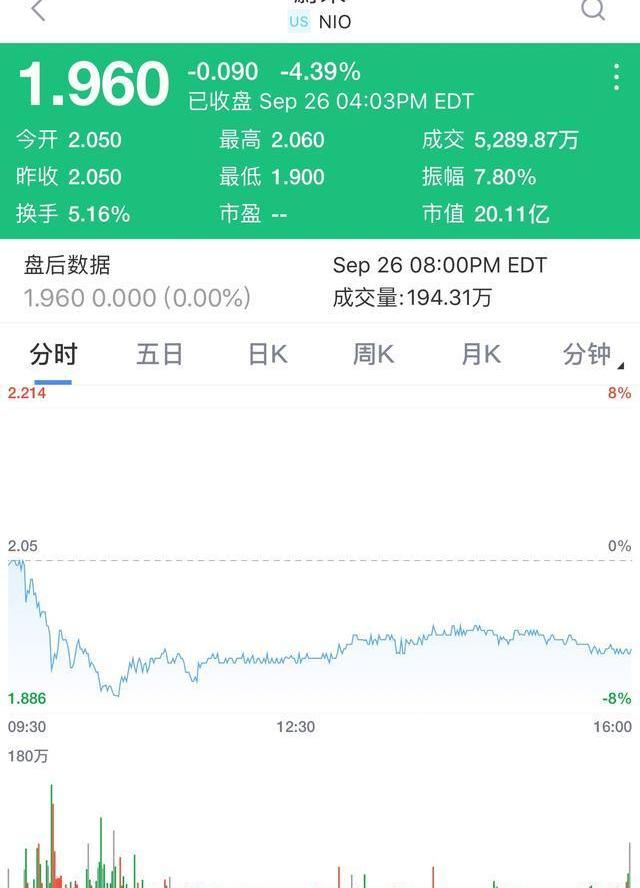Go back using the top-left arrow
The width and height of the screenshot is (640, 888).
click(x=38, y=11)
